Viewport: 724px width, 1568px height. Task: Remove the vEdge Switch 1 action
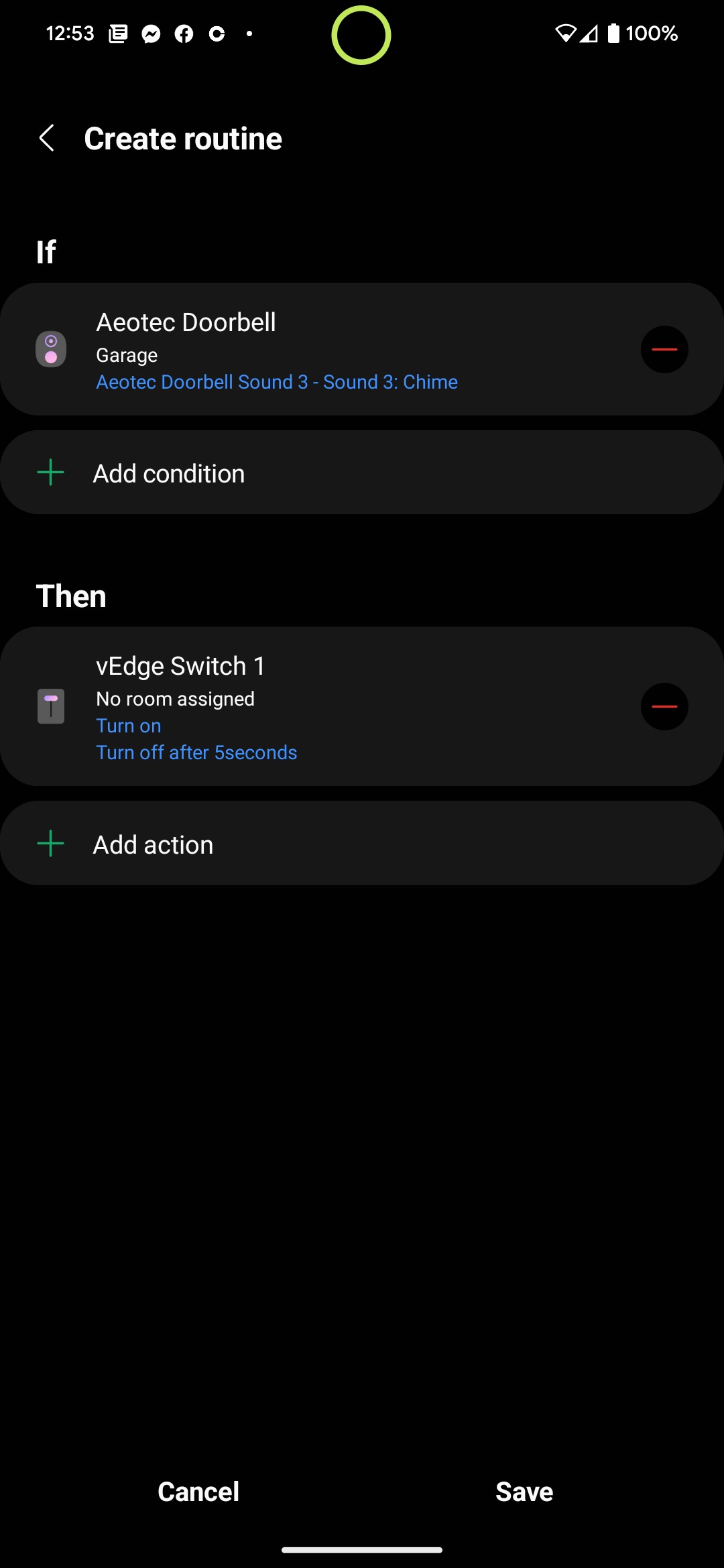(664, 706)
